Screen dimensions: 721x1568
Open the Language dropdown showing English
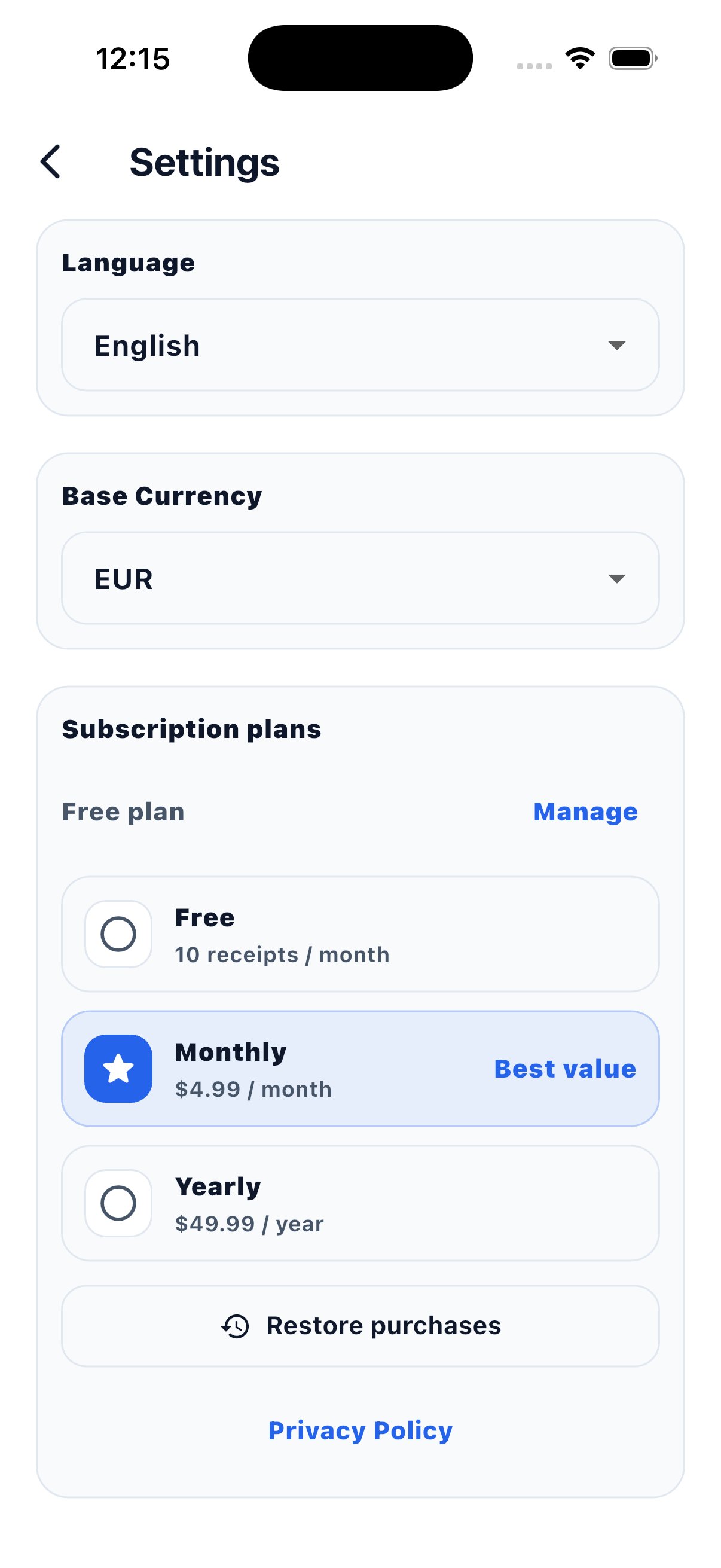pos(360,345)
